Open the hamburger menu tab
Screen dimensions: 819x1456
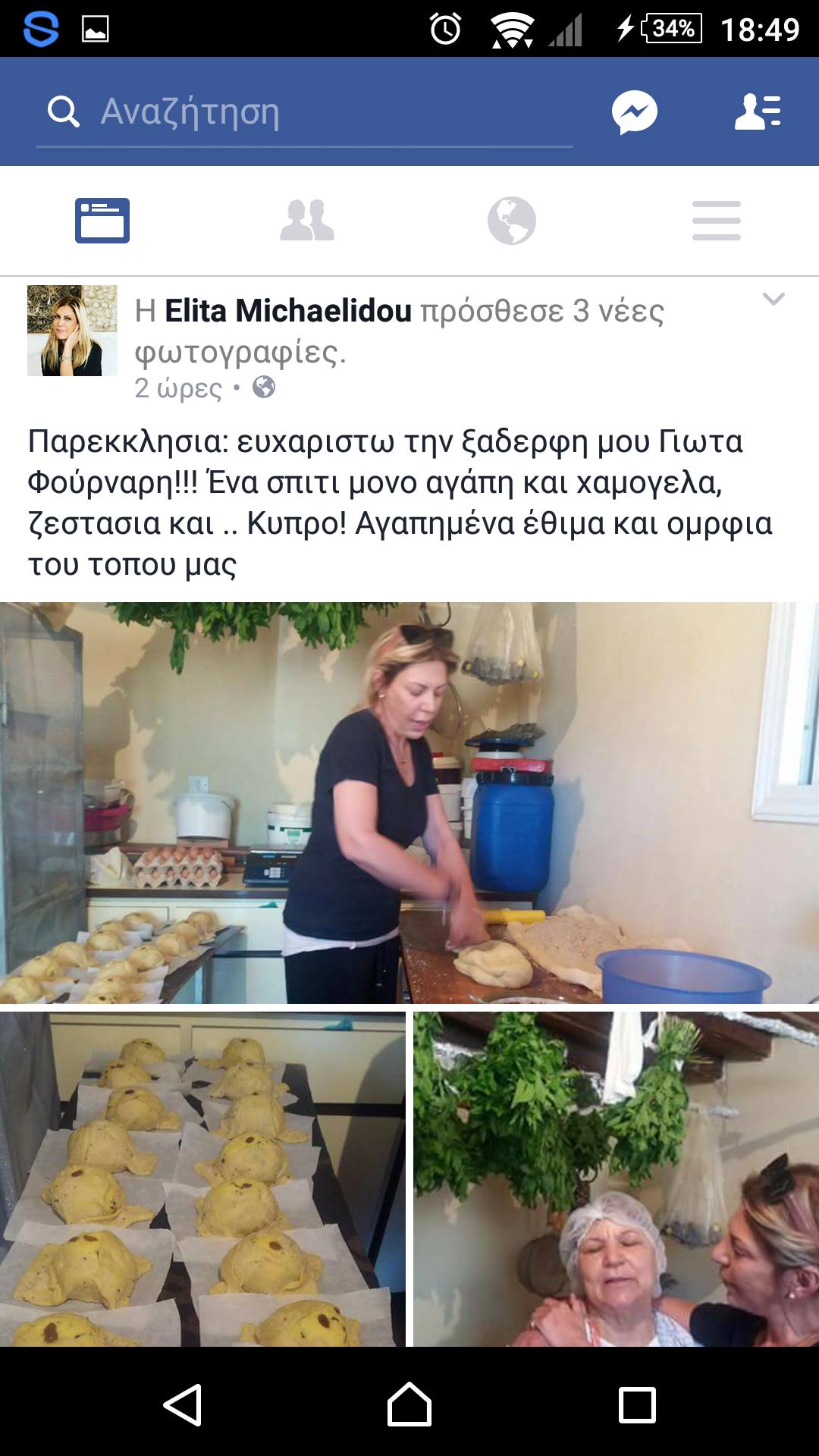coord(716,221)
